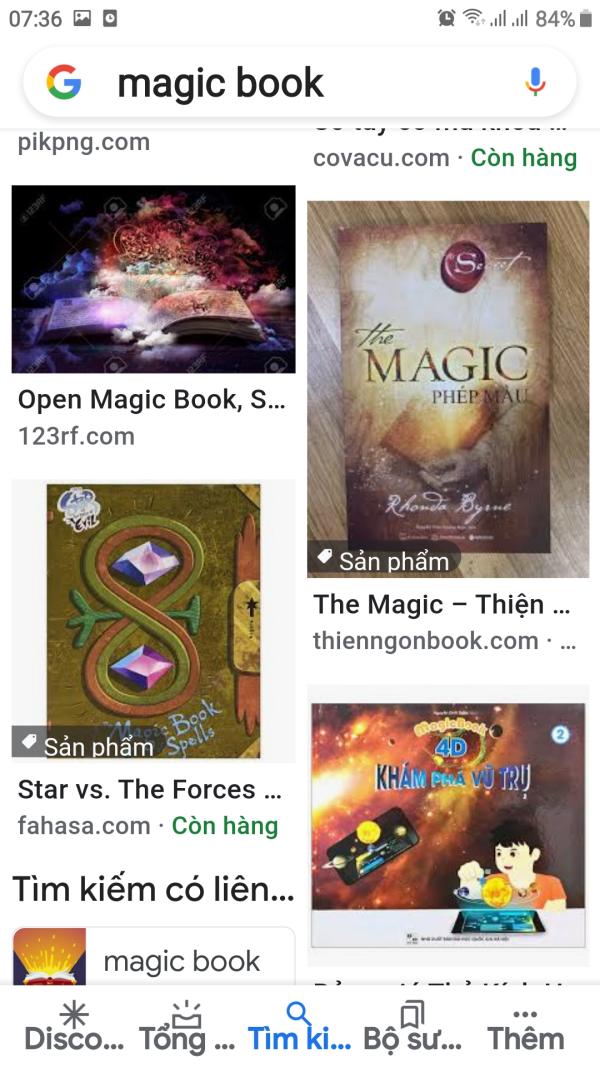This screenshot has width=600, height=1067.
Task: Switch to the Discover tab
Action: 74,1027
